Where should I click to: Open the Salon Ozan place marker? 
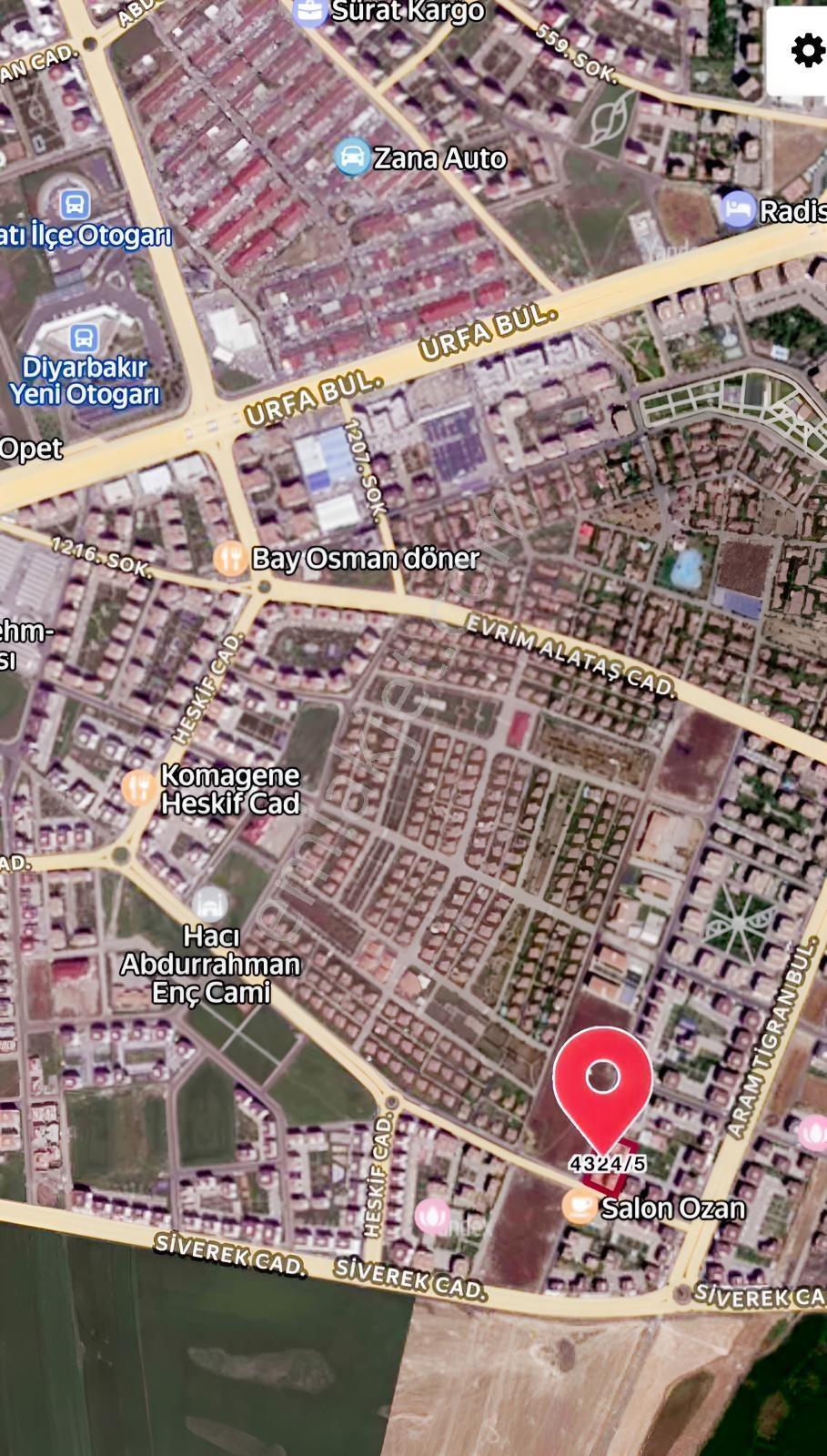coord(580,1207)
